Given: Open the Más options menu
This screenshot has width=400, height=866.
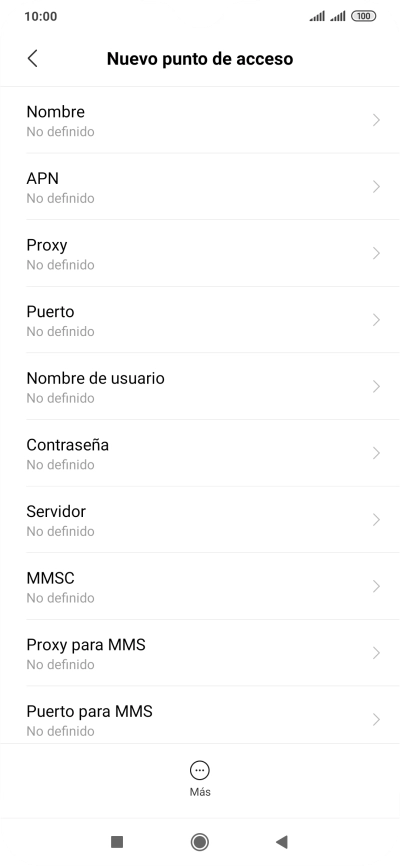Looking at the screenshot, I should click(199, 779).
